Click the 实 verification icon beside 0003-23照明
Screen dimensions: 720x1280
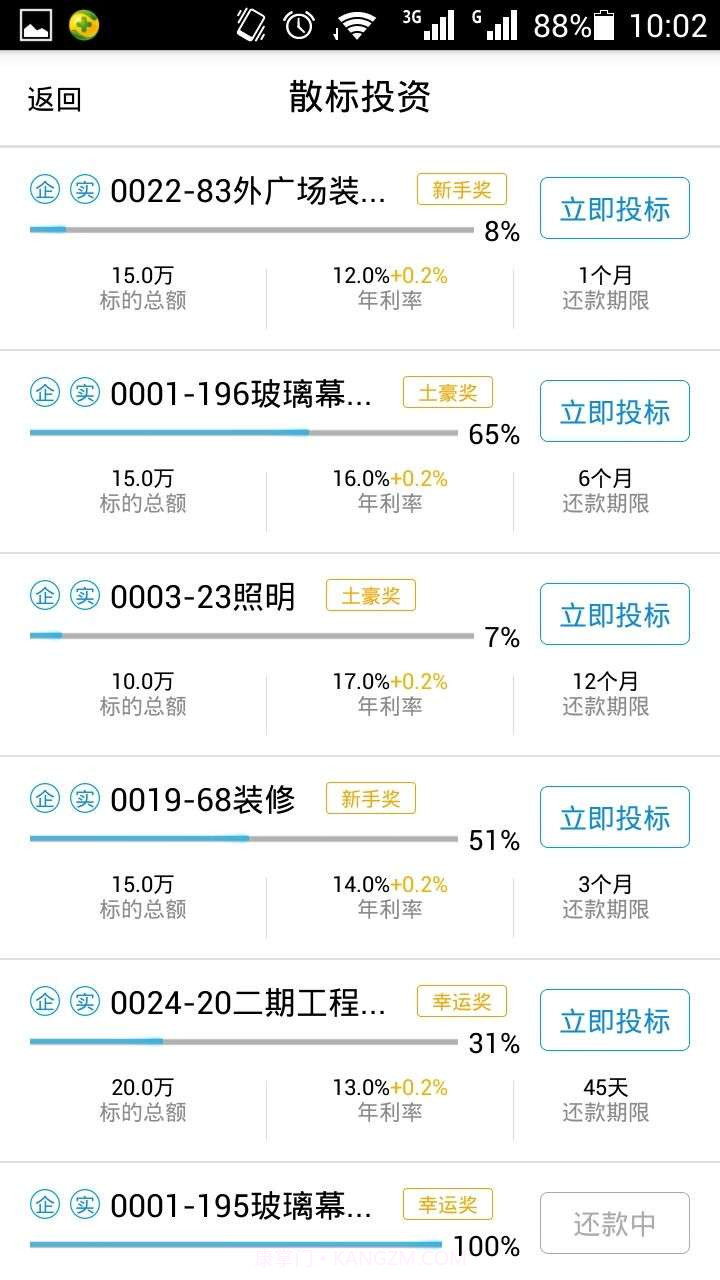[x=84, y=595]
